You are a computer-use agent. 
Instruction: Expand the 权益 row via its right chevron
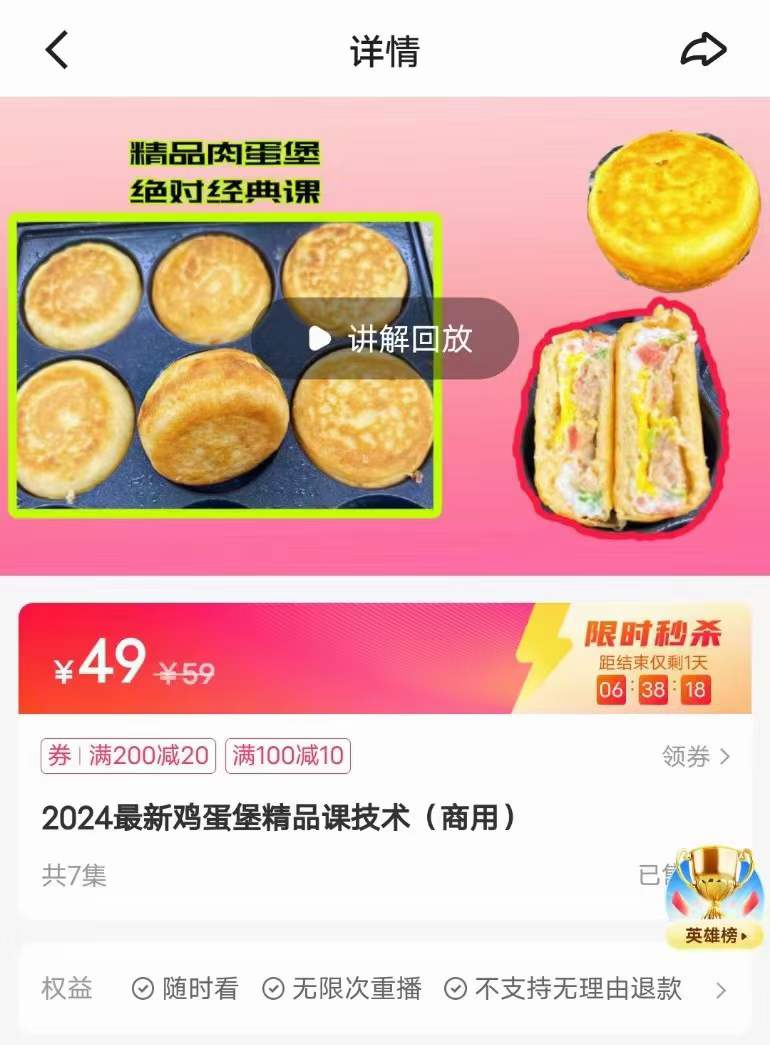click(722, 988)
